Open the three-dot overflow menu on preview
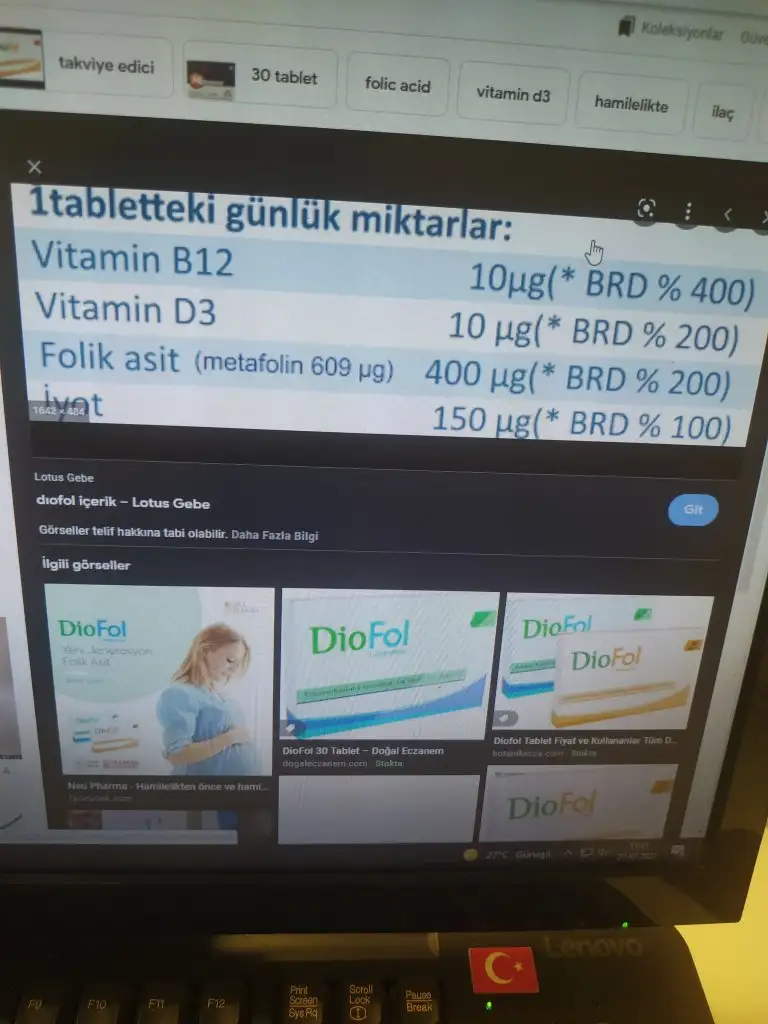768x1024 pixels. (x=688, y=212)
